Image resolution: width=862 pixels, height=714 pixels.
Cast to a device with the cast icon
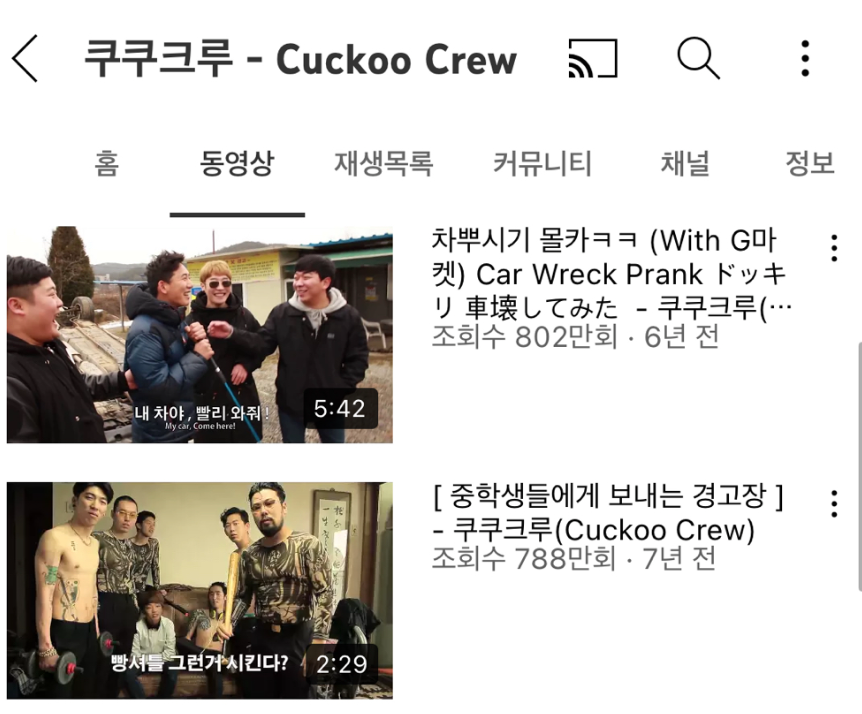[x=592, y=59]
